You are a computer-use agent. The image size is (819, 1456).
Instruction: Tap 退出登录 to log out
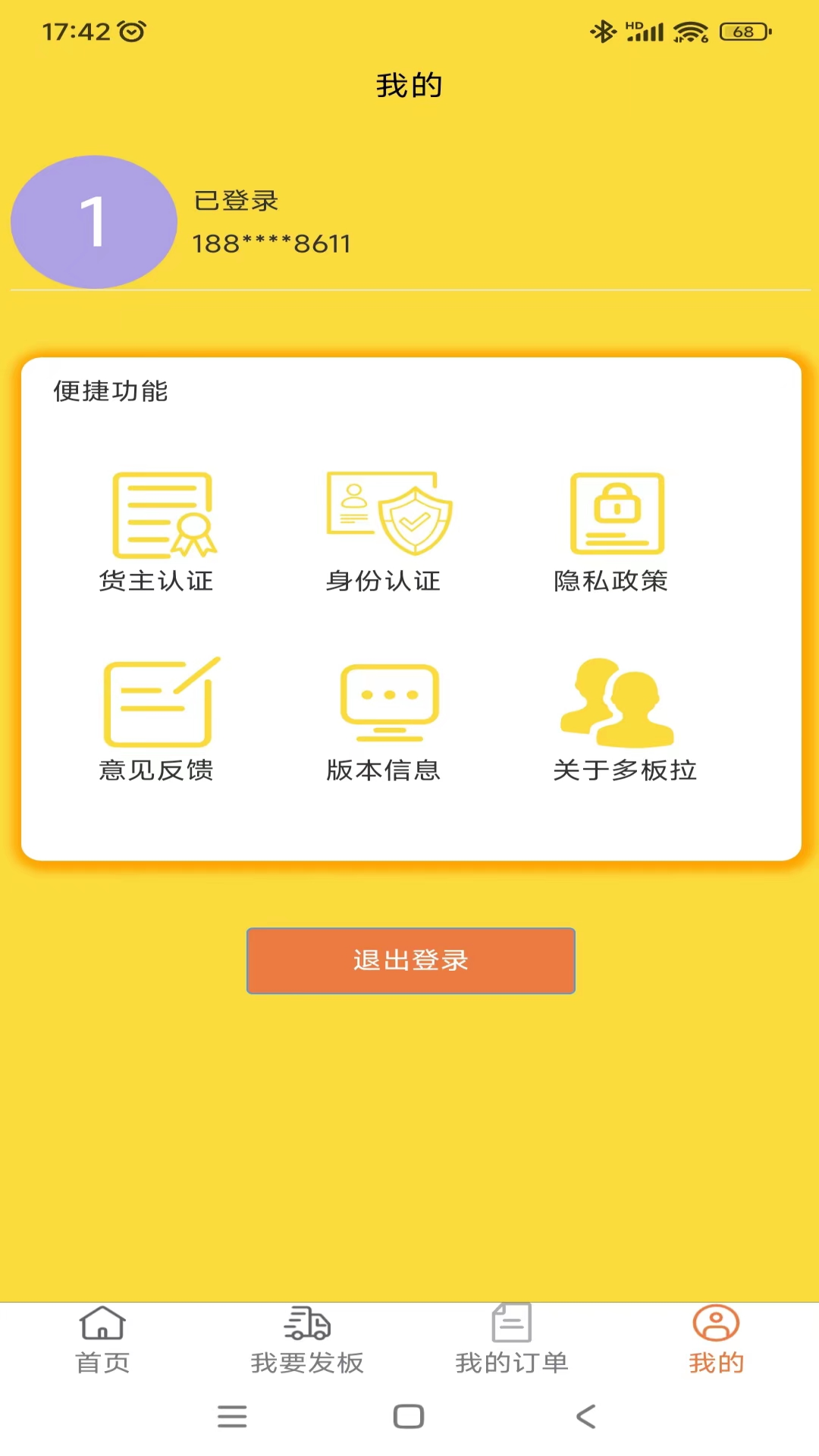pos(410,960)
